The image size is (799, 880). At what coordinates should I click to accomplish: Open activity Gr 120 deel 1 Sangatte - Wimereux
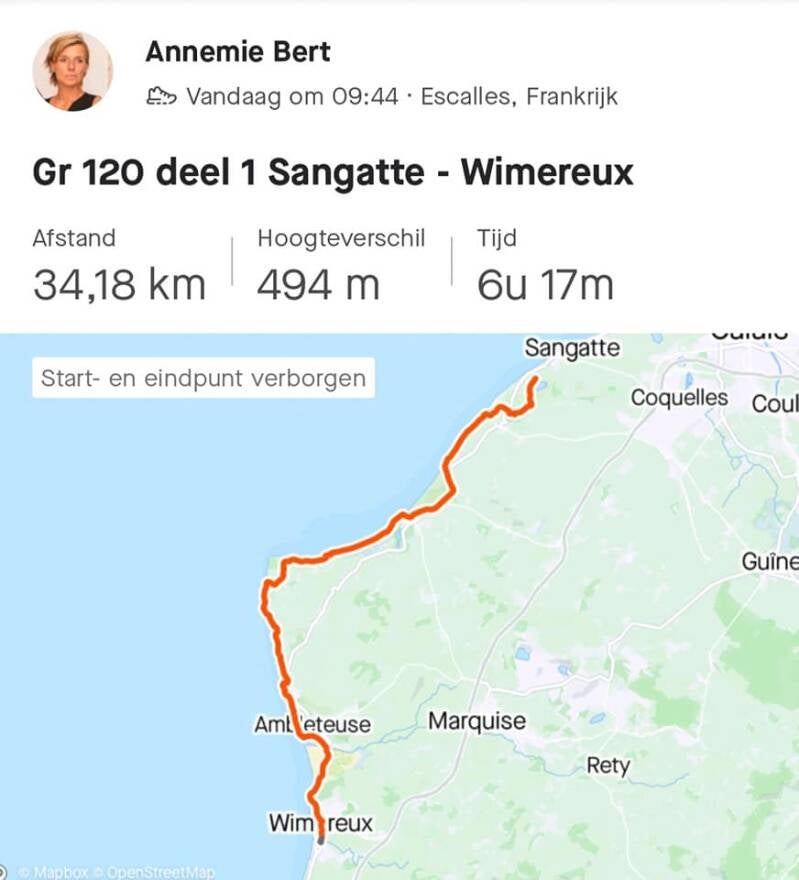pyautogui.click(x=333, y=172)
